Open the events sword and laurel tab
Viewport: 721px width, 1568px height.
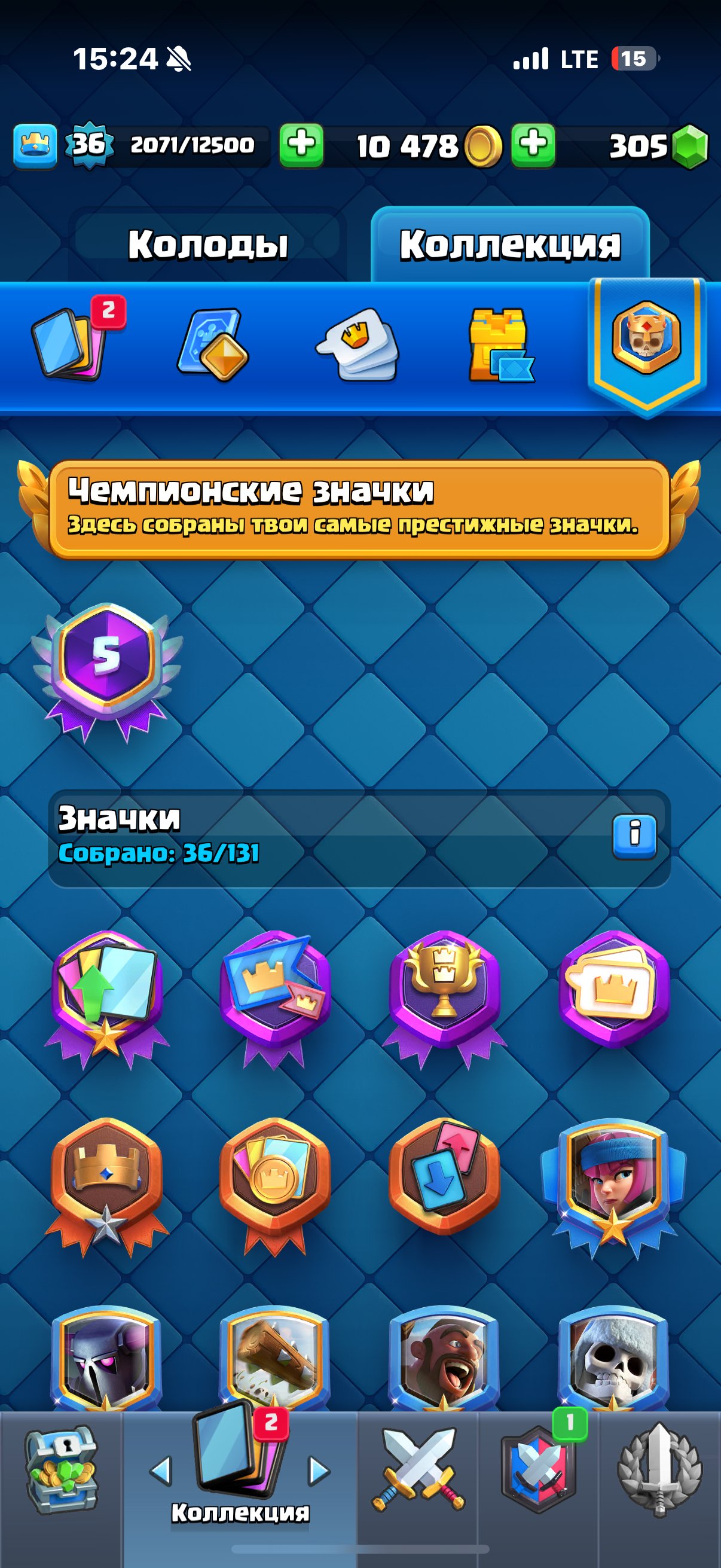(x=659, y=1470)
